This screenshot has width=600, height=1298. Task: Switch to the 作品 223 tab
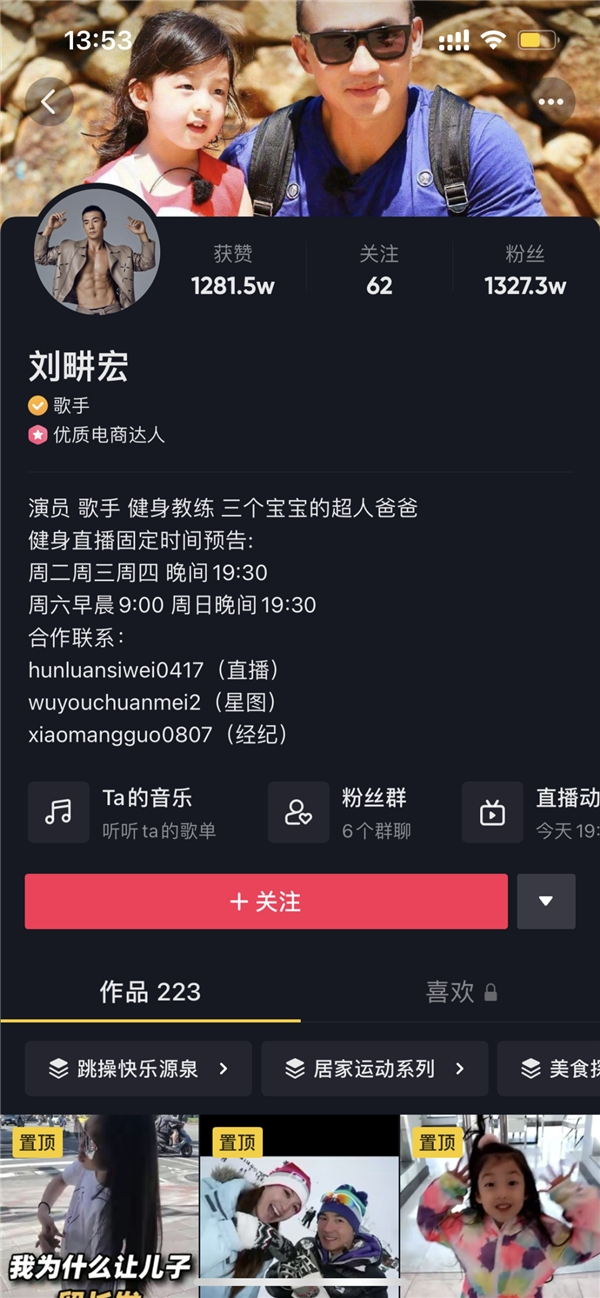pyautogui.click(x=150, y=992)
